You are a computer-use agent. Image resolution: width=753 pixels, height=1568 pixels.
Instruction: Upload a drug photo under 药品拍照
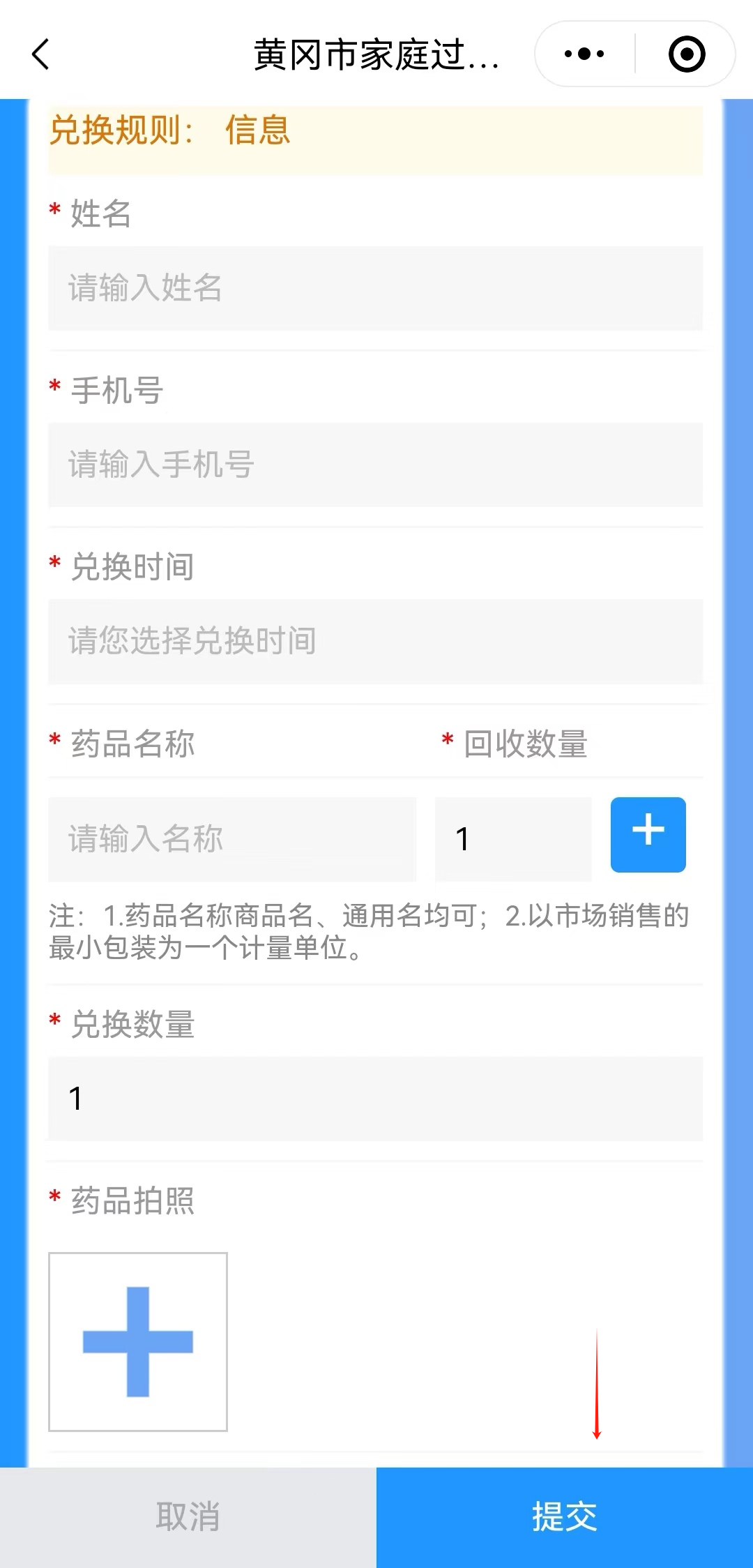click(x=138, y=1341)
